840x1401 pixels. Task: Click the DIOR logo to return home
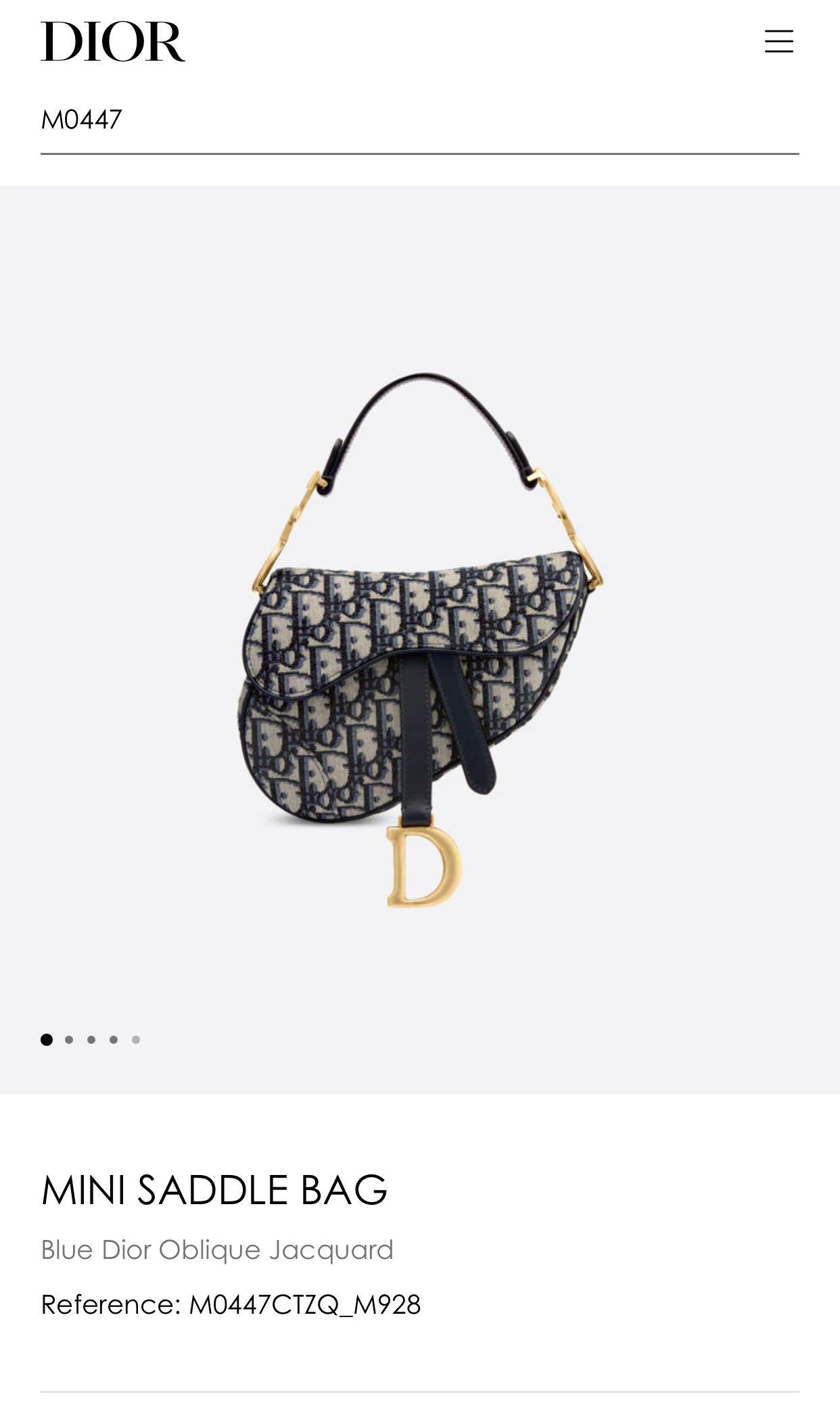point(113,41)
